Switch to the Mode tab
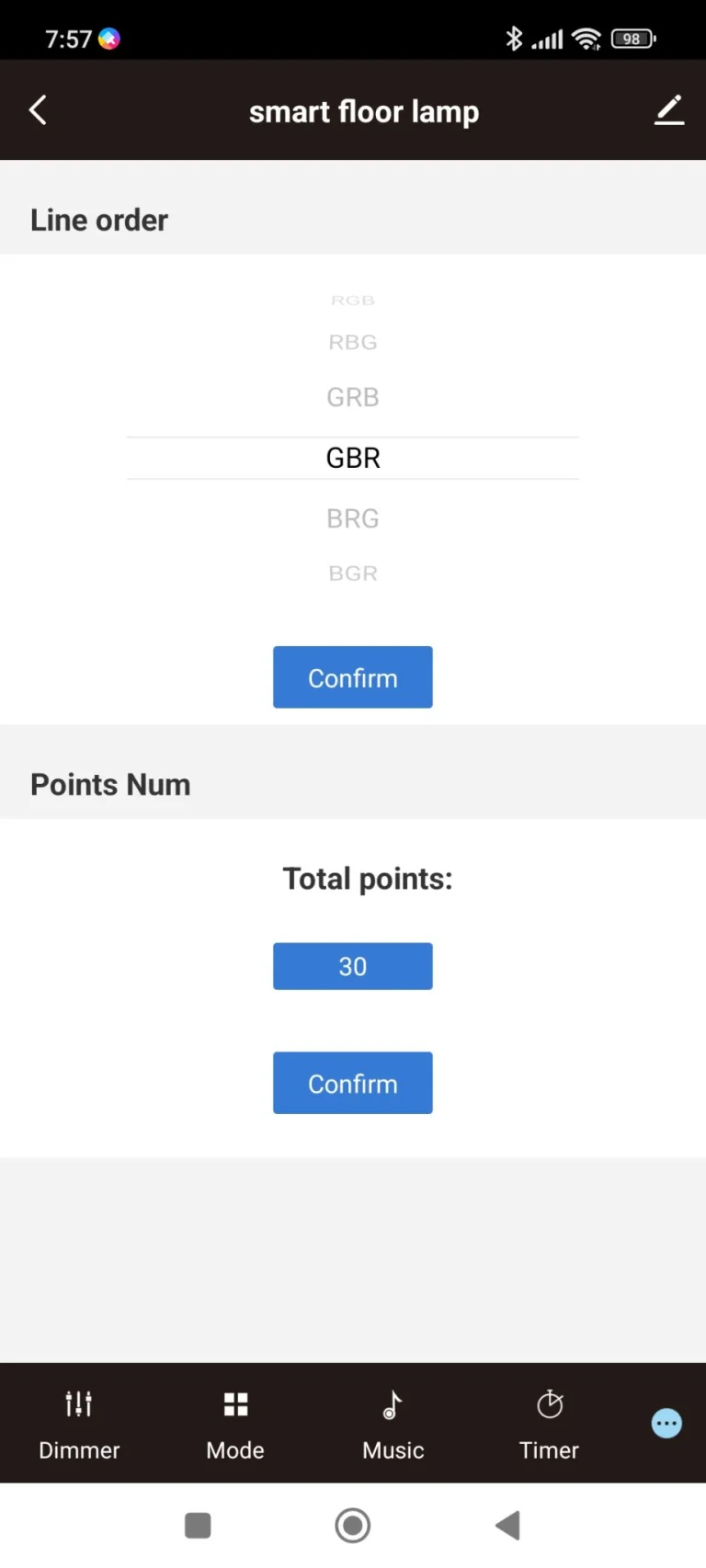The width and height of the screenshot is (706, 1568). [235, 1423]
